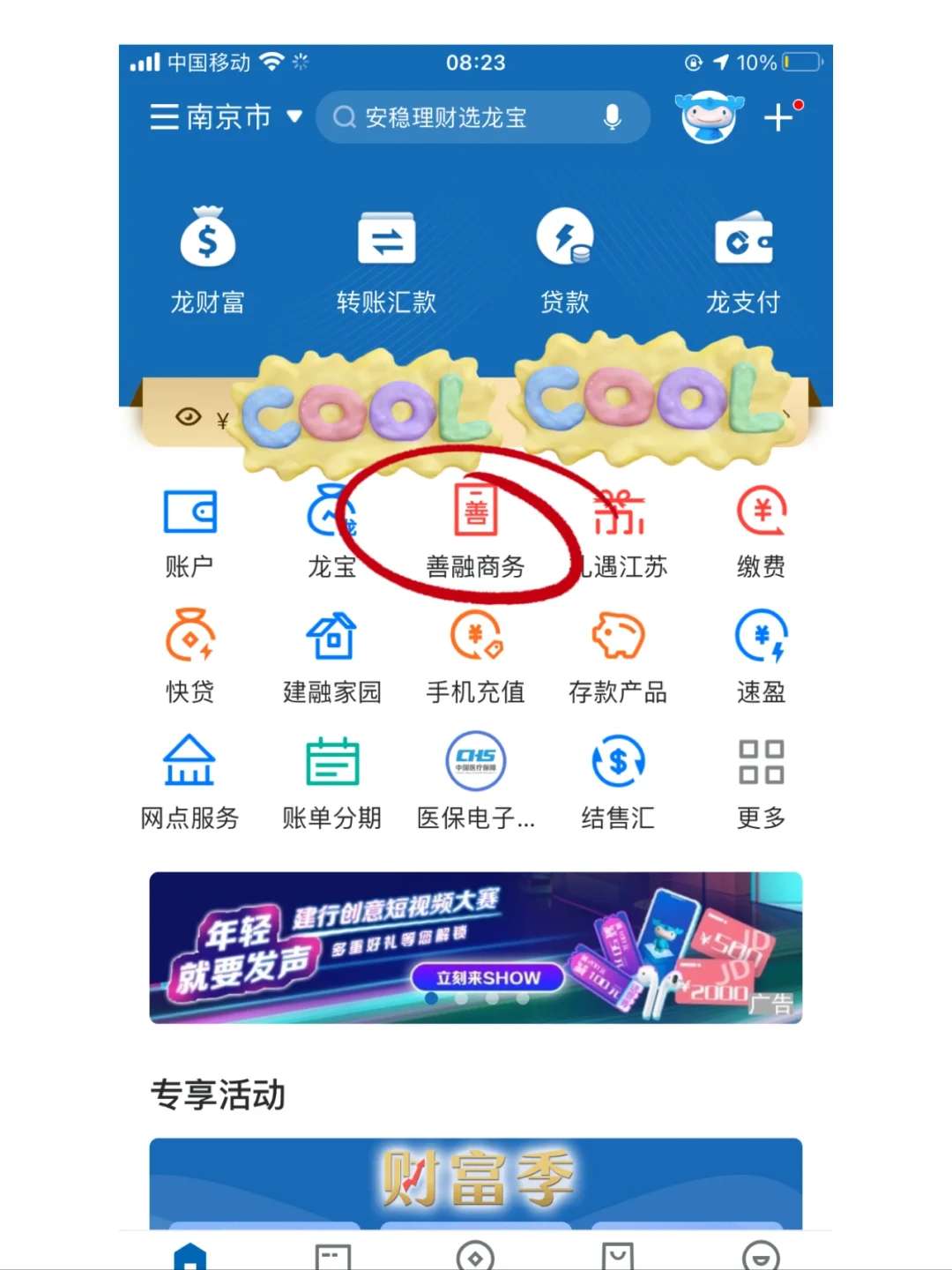
Task: Open 龙支付
Action: click(743, 260)
